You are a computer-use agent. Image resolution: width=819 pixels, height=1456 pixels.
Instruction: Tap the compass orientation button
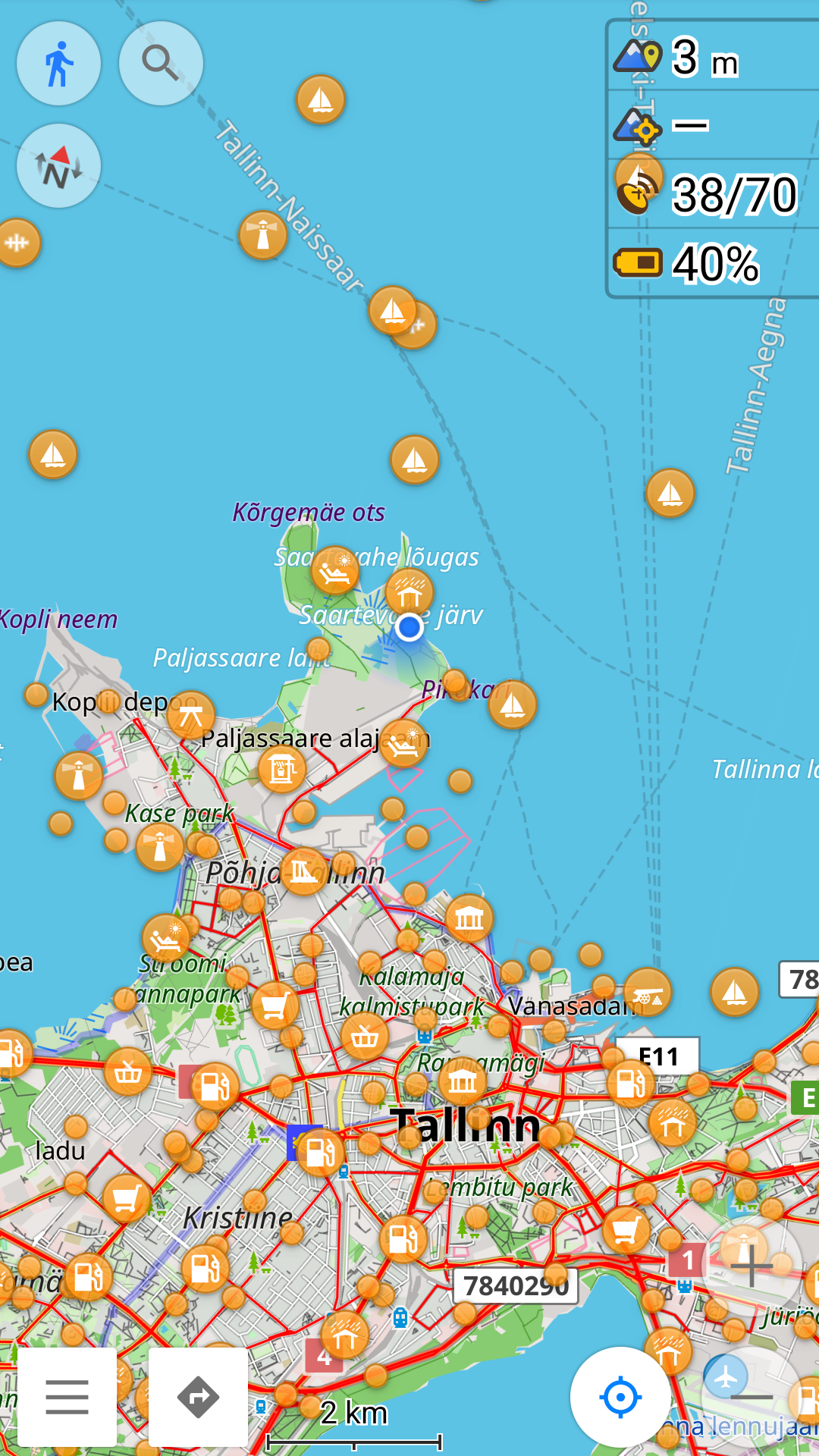click(58, 166)
